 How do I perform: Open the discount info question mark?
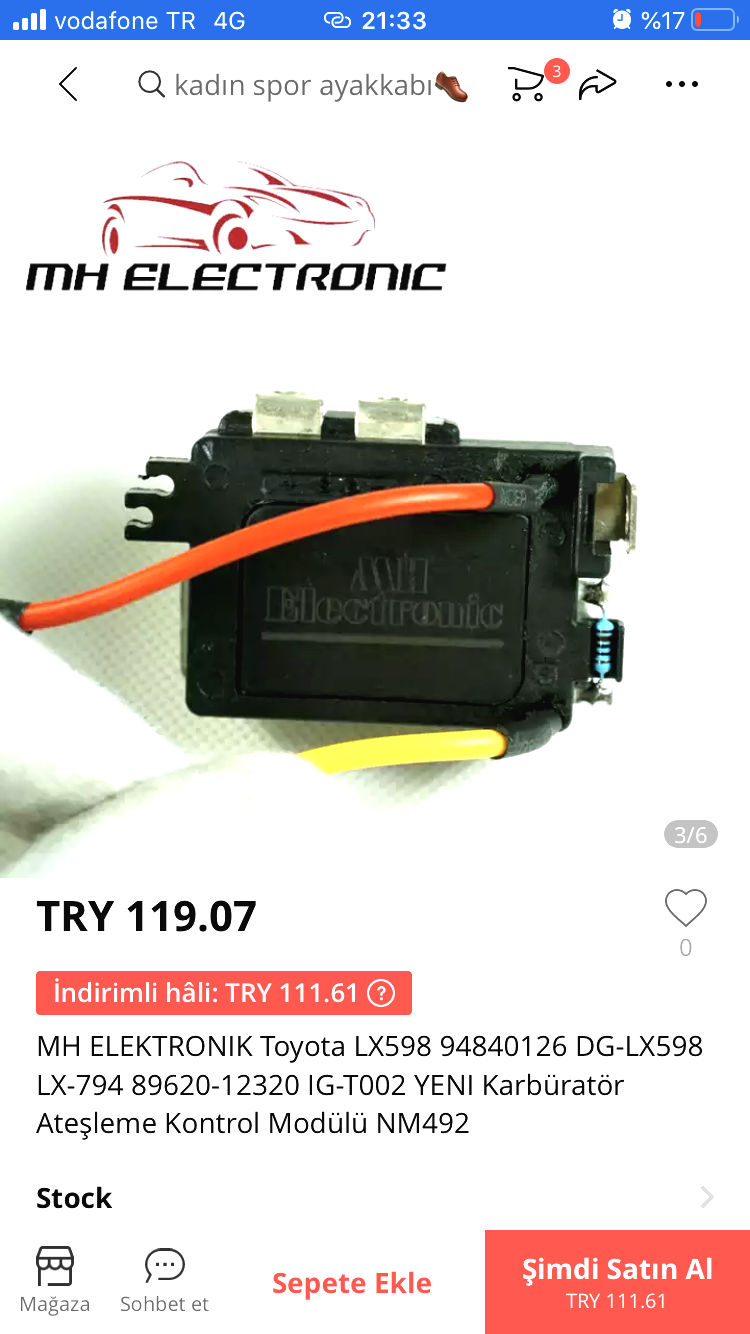pyautogui.click(x=381, y=993)
